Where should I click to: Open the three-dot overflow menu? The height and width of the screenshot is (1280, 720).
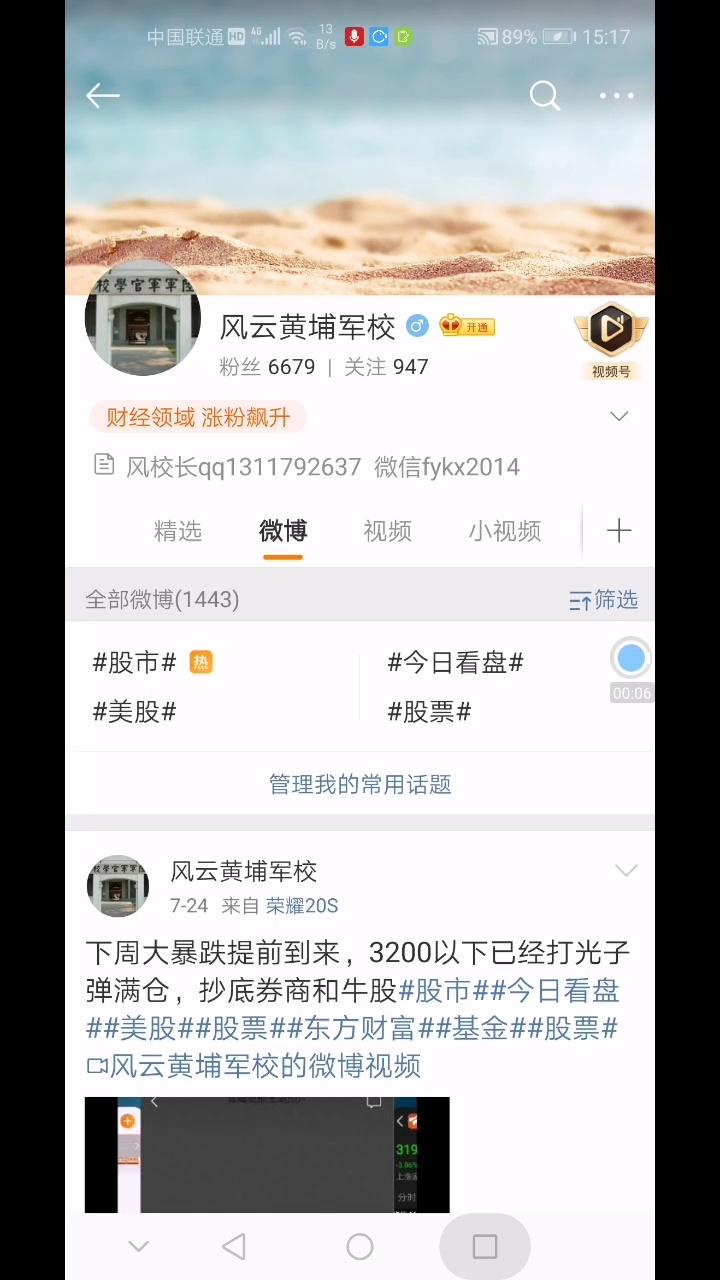click(x=616, y=96)
